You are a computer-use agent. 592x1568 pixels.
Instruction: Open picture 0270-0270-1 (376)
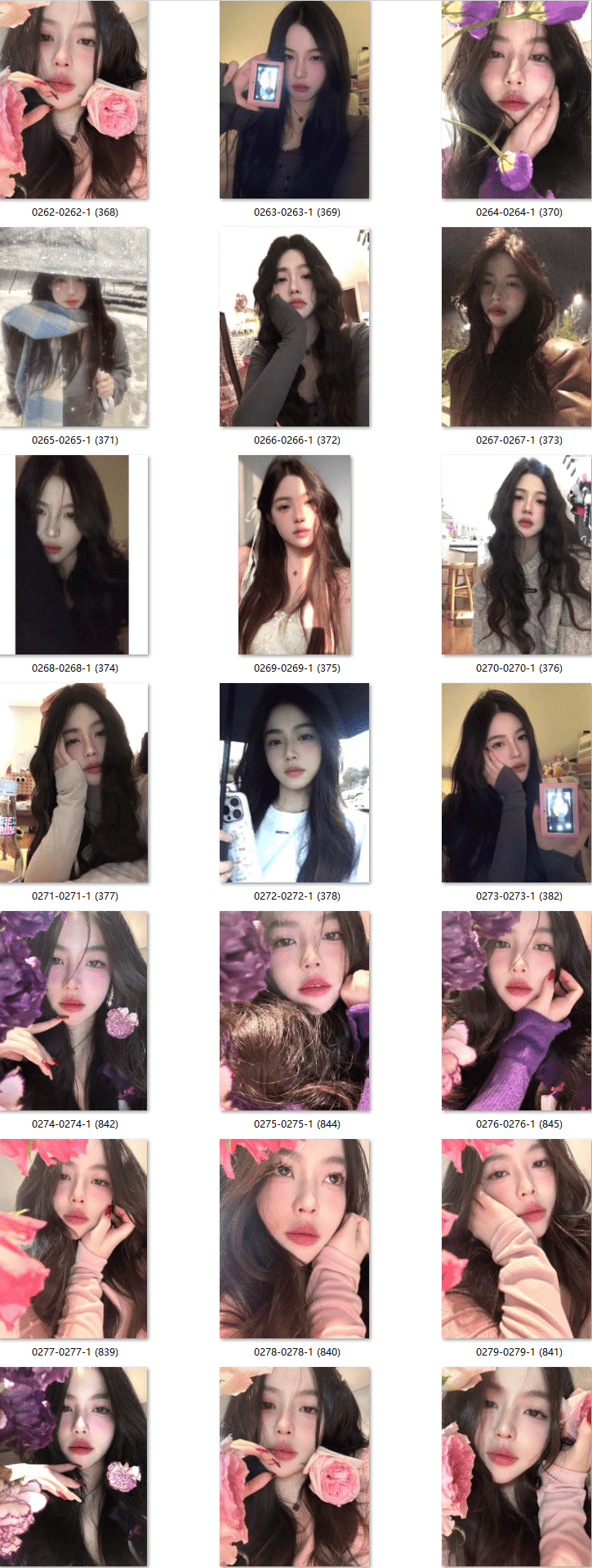coord(517,555)
